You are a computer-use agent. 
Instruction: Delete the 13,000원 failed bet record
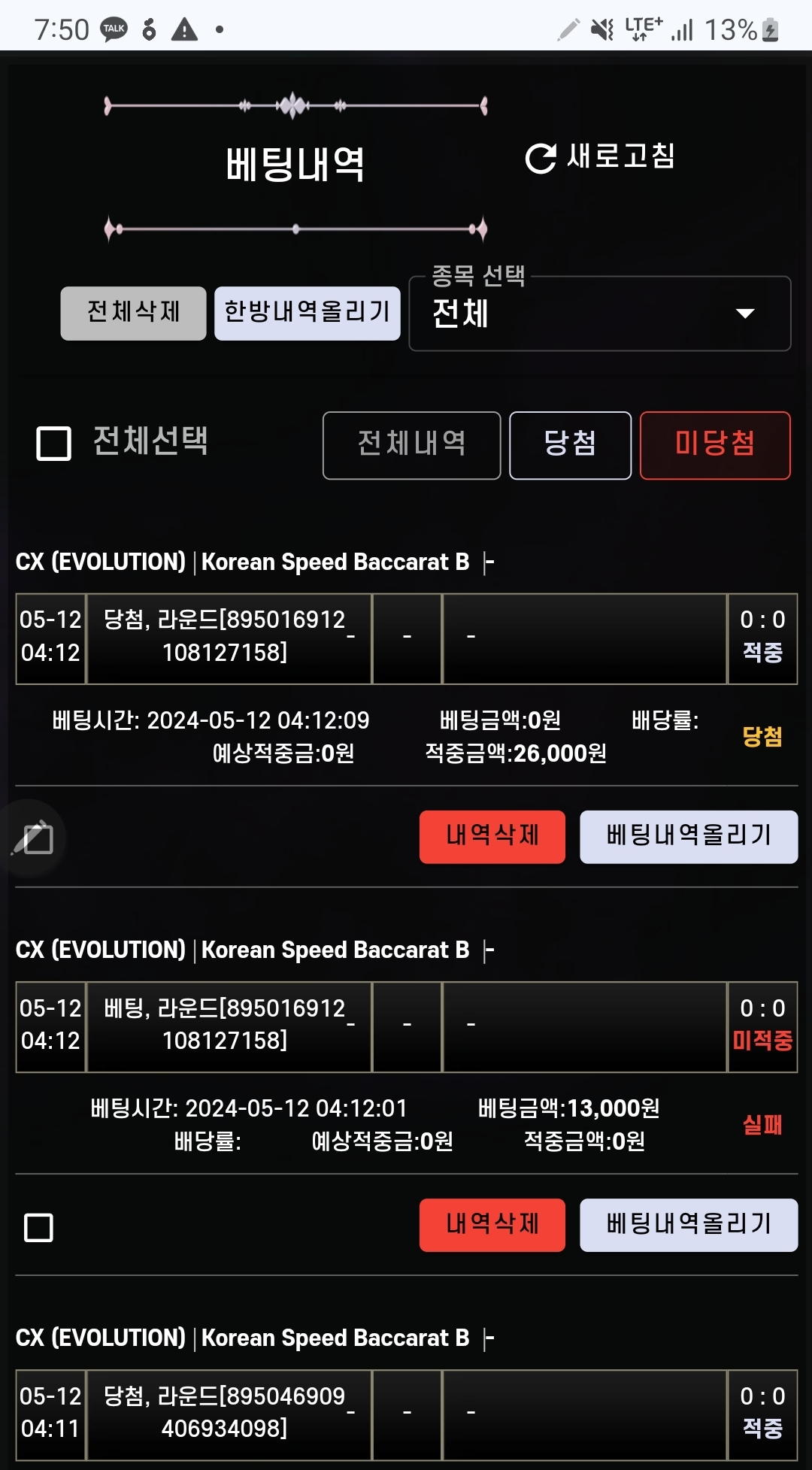pyautogui.click(x=492, y=1224)
